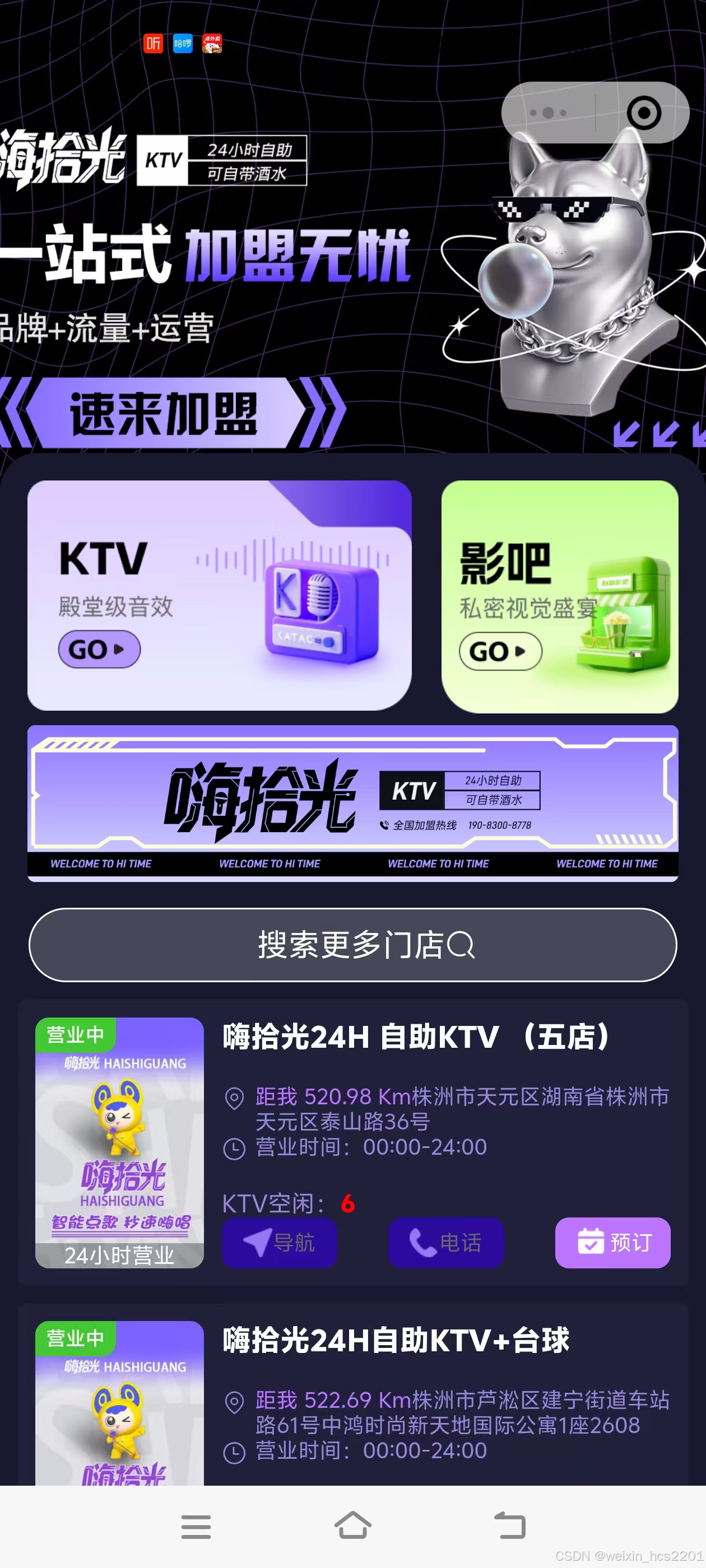Close the mini program via circle icon
The height and width of the screenshot is (1568, 706).
pyautogui.click(x=643, y=113)
